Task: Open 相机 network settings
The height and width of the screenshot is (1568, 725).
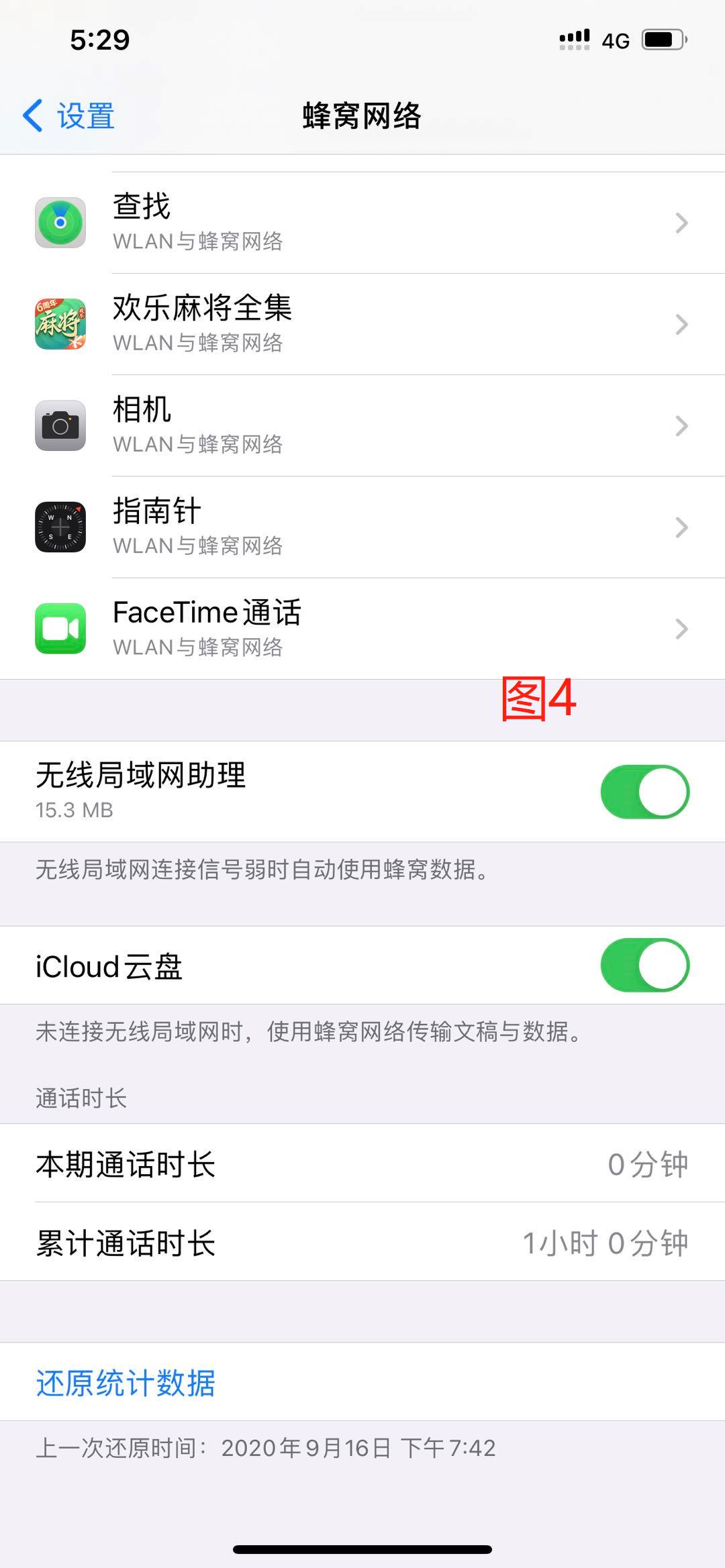Action: coord(362,426)
